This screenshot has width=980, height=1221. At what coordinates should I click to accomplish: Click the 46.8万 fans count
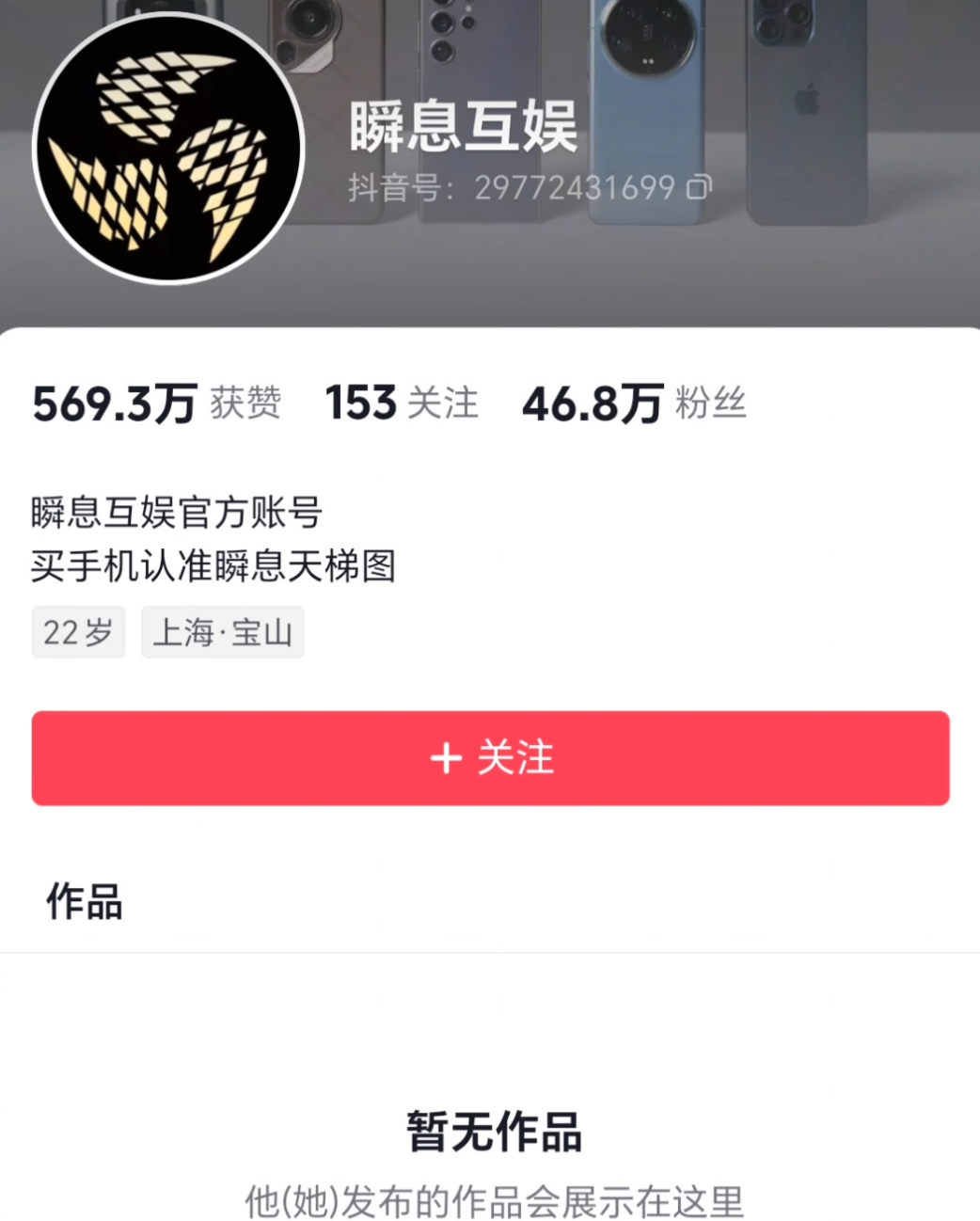591,404
